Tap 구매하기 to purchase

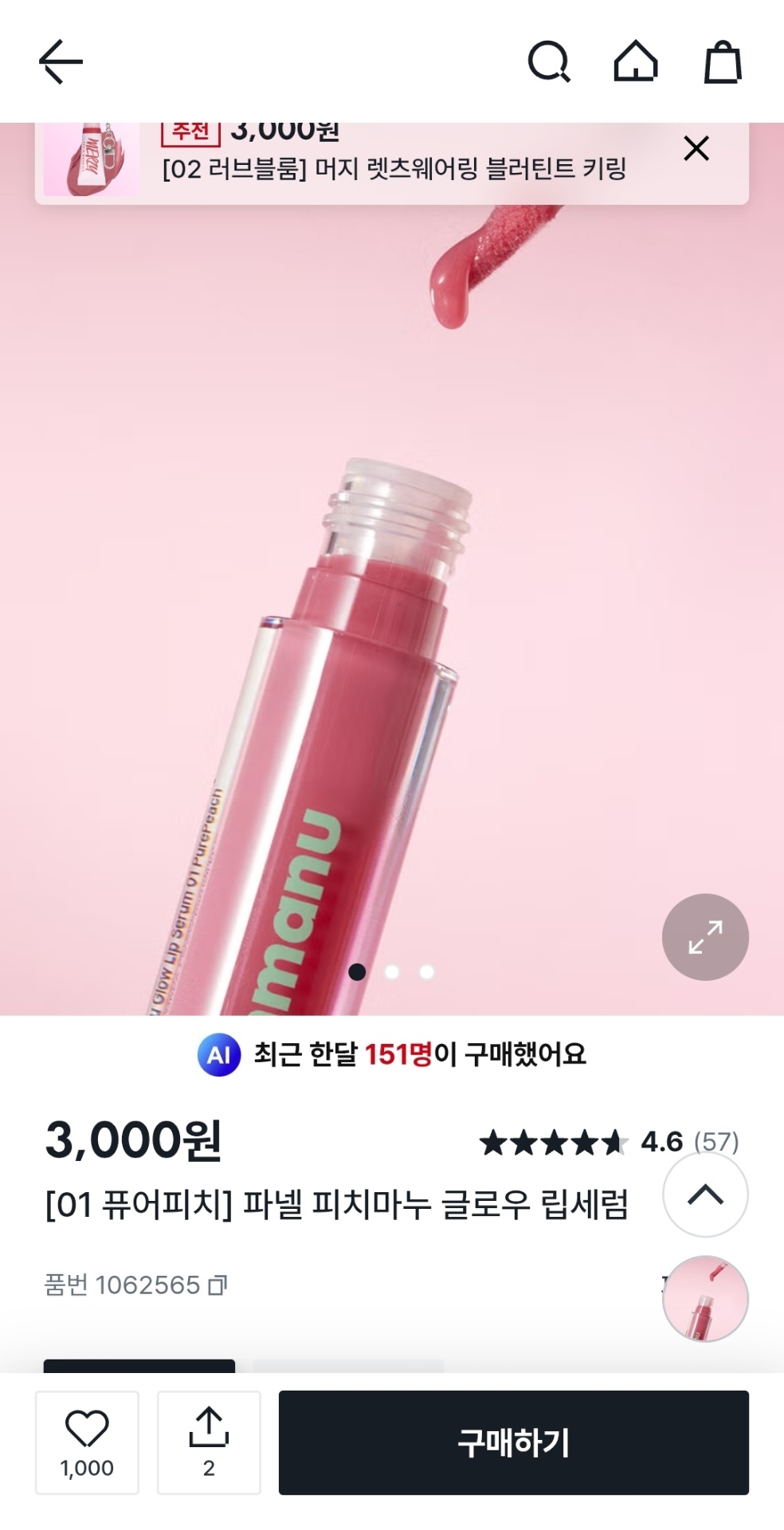pyautogui.click(x=513, y=1442)
